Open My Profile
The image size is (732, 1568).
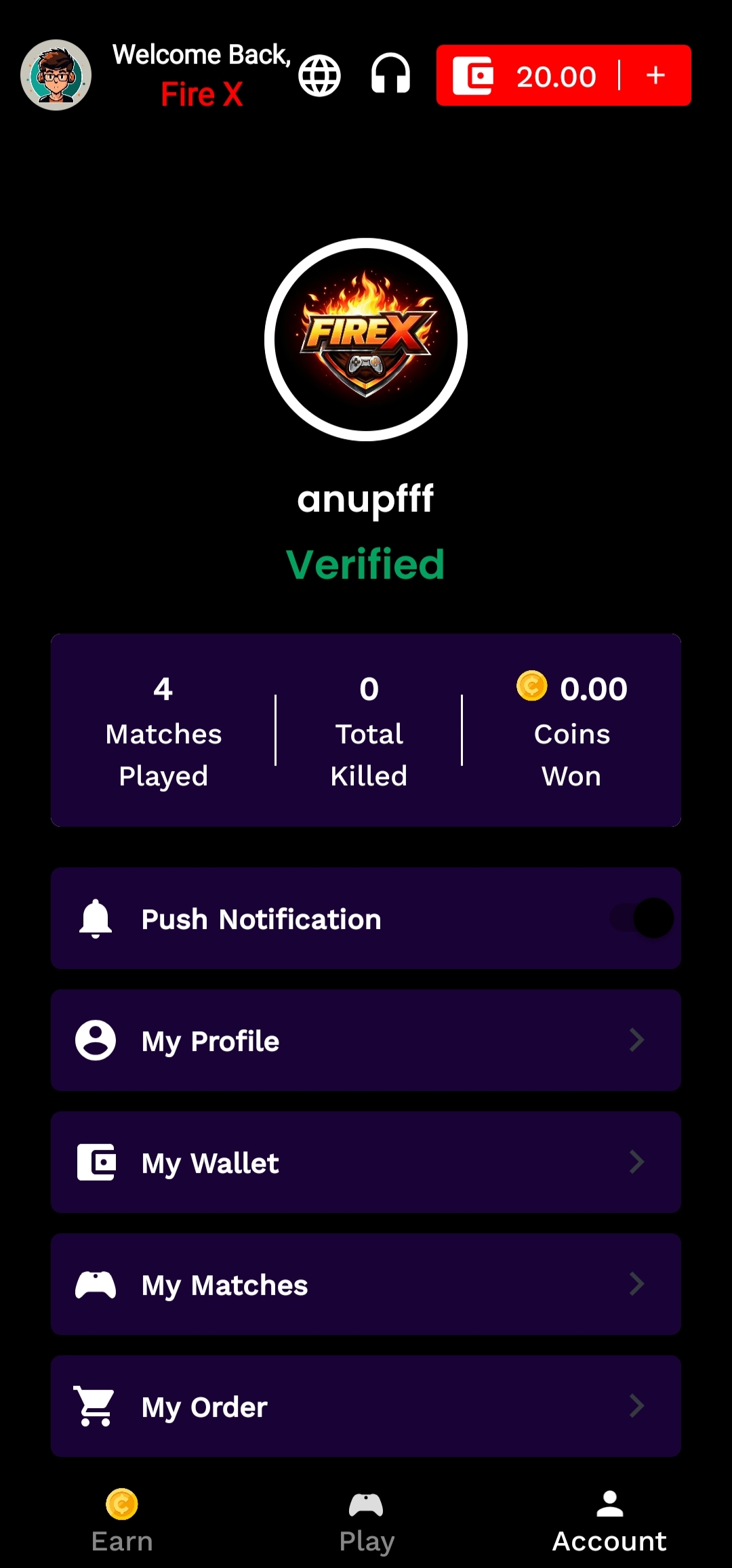pyautogui.click(x=366, y=1040)
